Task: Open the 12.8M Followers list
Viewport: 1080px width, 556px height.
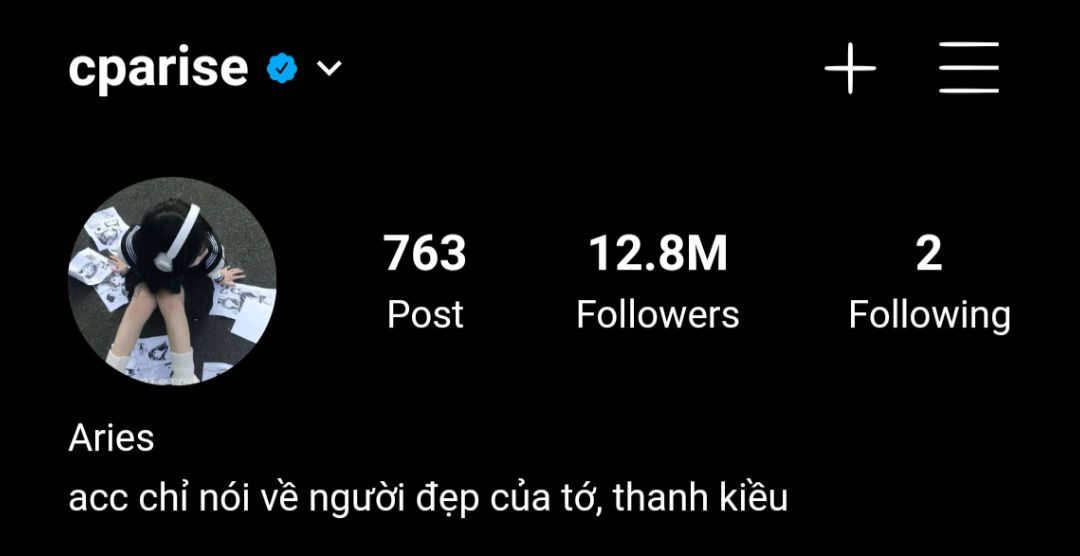Action: [658, 282]
